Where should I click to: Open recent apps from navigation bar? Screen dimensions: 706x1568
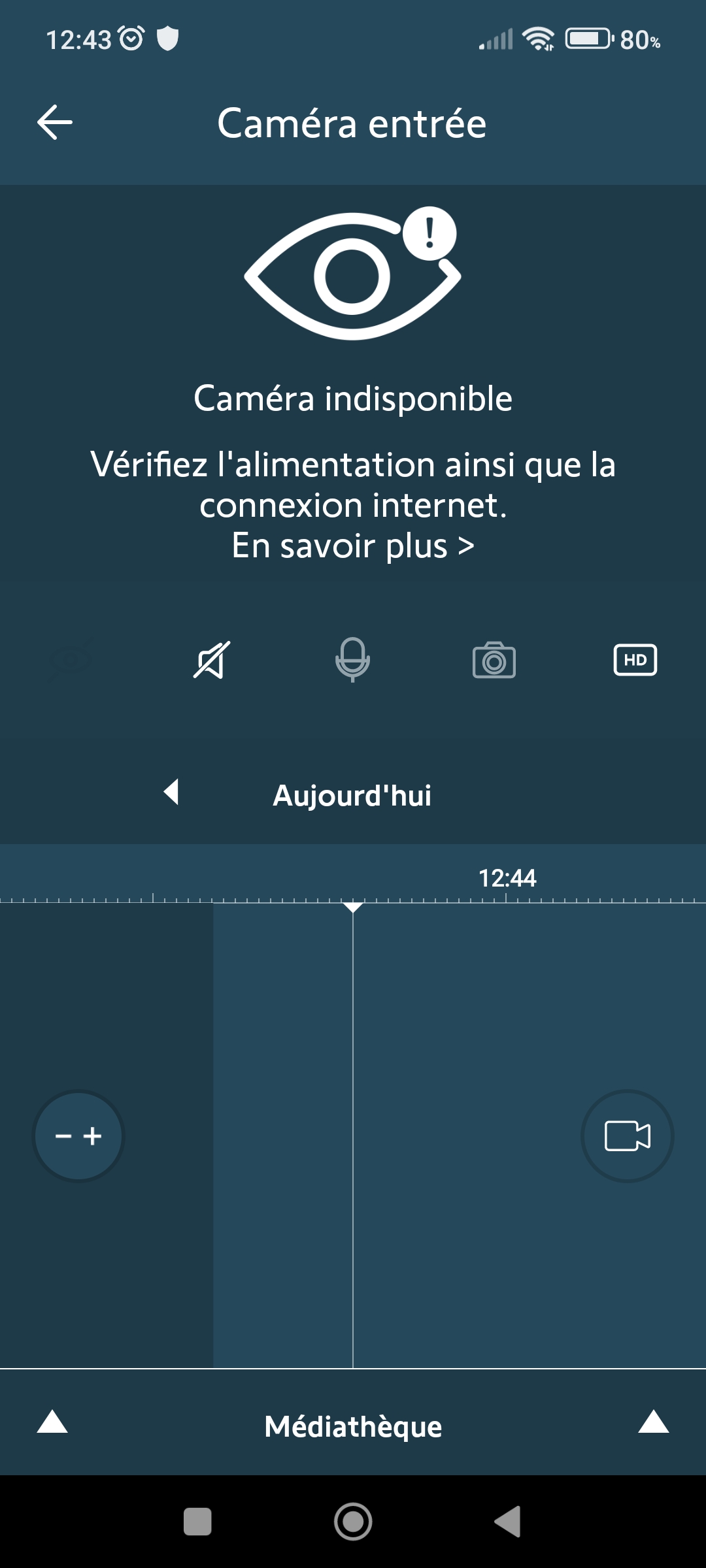pyautogui.click(x=197, y=1522)
